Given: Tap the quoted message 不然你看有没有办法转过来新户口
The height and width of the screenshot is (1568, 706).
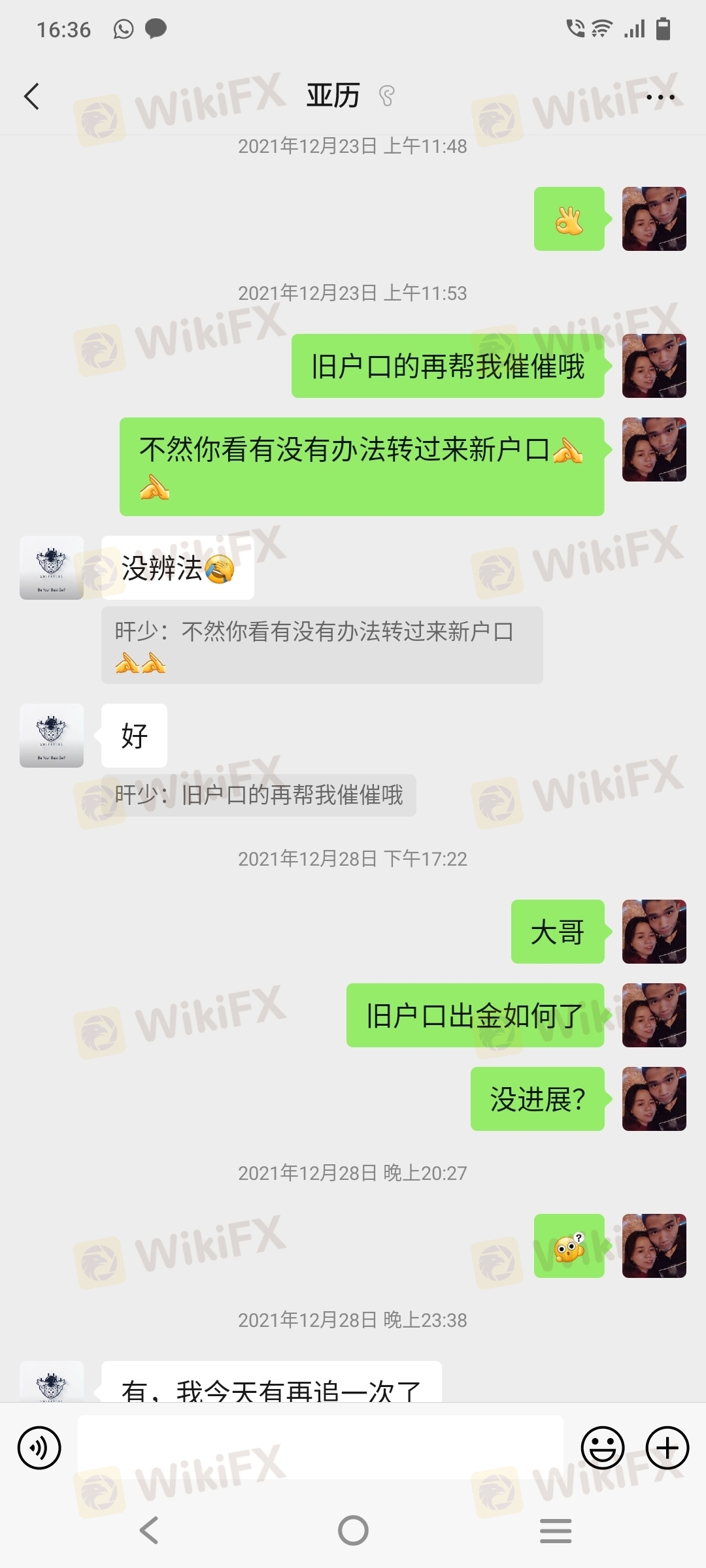Looking at the screenshot, I should point(322,645).
